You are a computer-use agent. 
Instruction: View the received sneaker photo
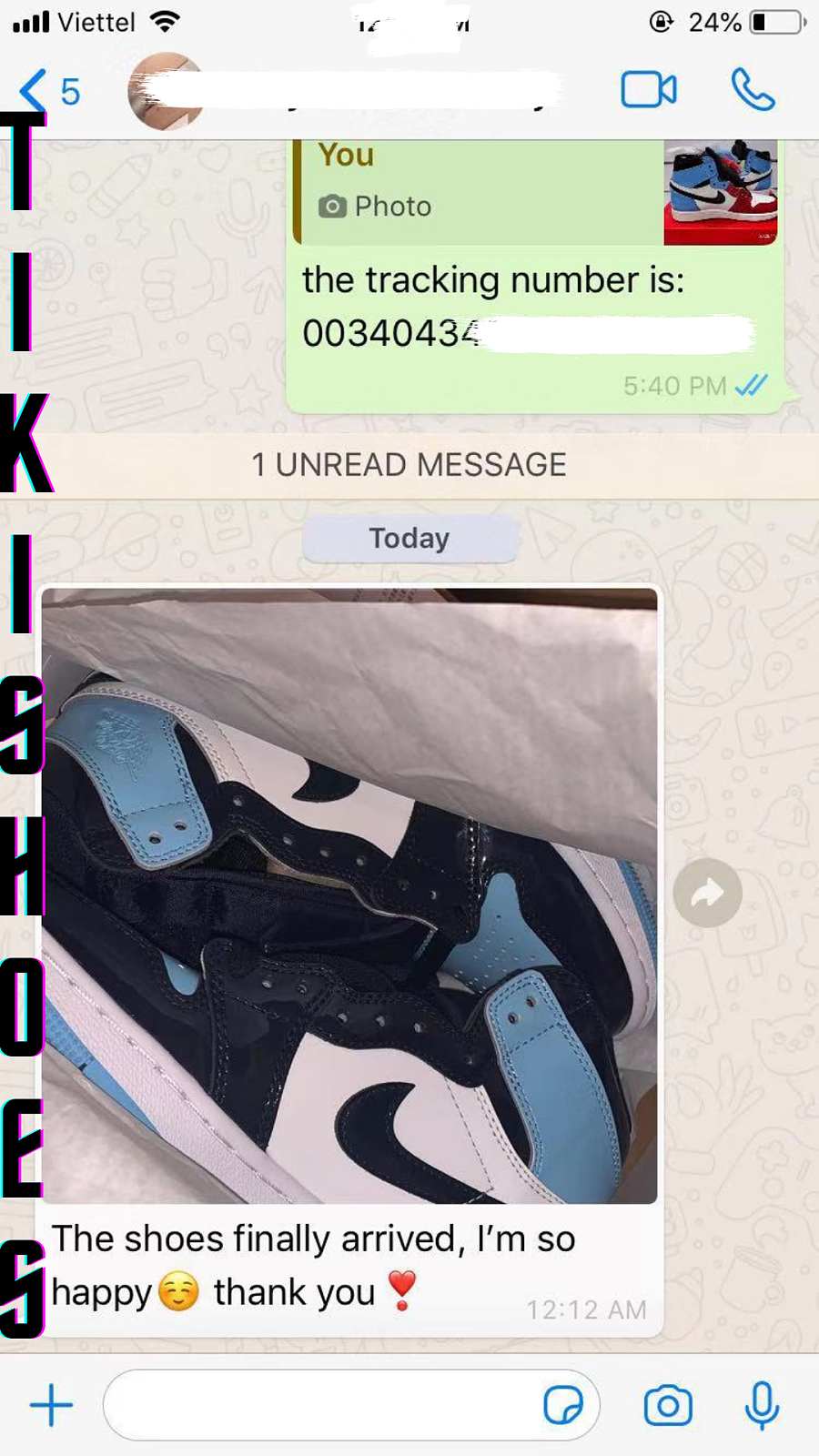[x=349, y=895]
